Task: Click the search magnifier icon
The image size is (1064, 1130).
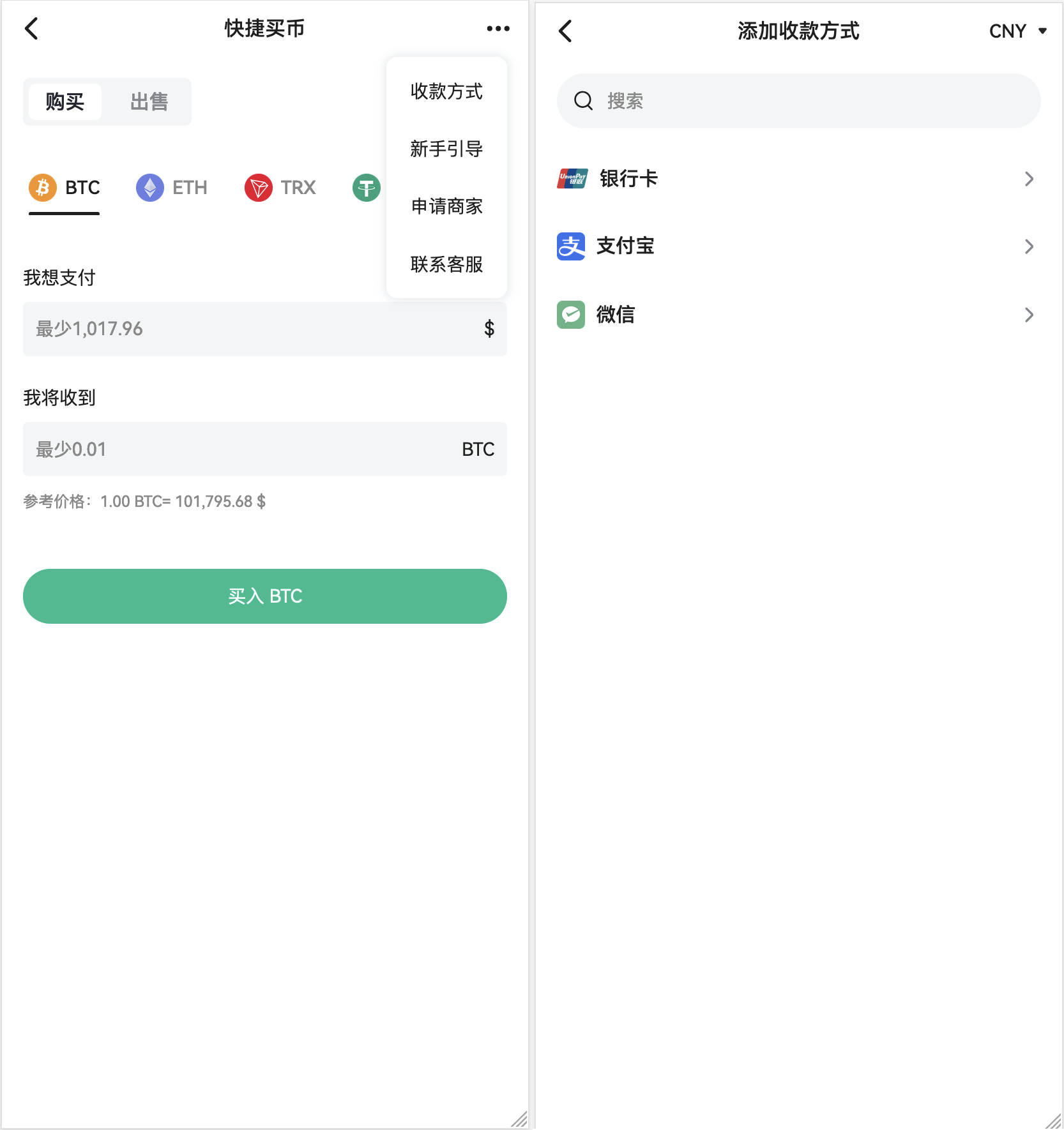Action: [584, 101]
